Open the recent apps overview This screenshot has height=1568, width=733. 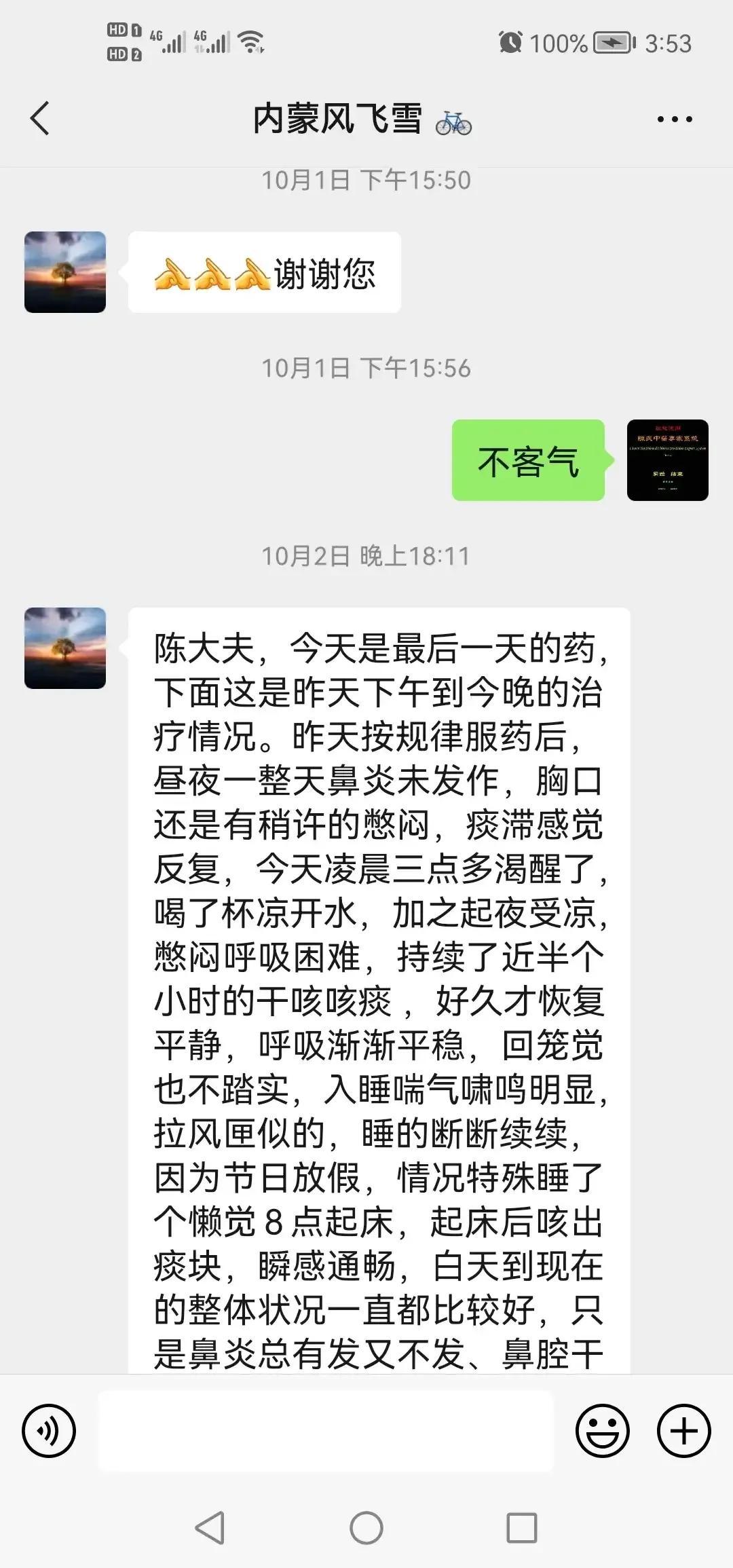coord(522,1529)
